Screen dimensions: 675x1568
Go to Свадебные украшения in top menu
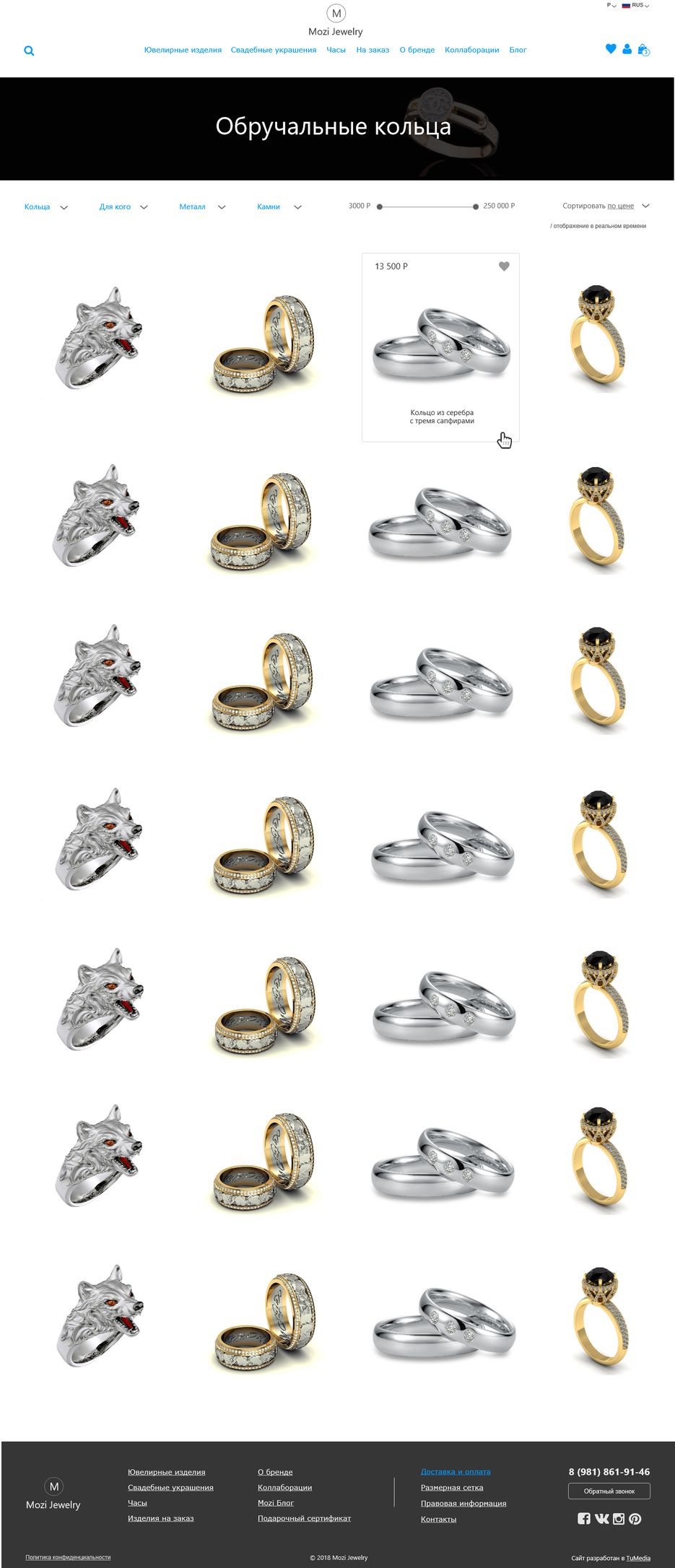pyautogui.click(x=274, y=50)
